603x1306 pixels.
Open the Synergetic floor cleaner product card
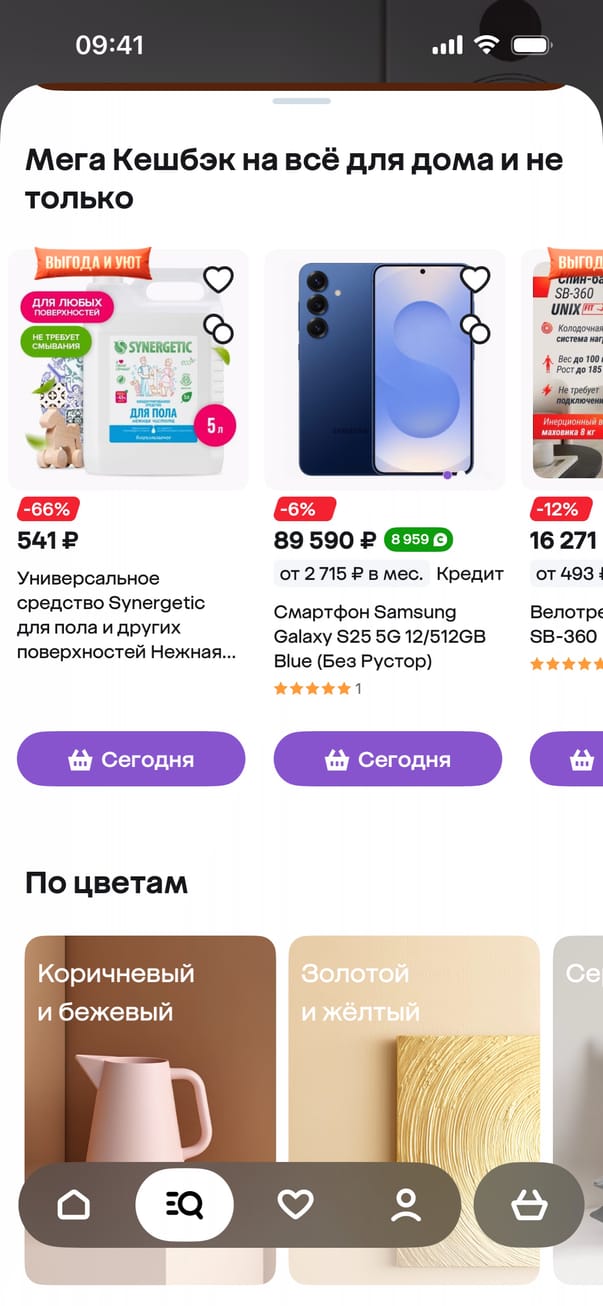click(x=128, y=370)
